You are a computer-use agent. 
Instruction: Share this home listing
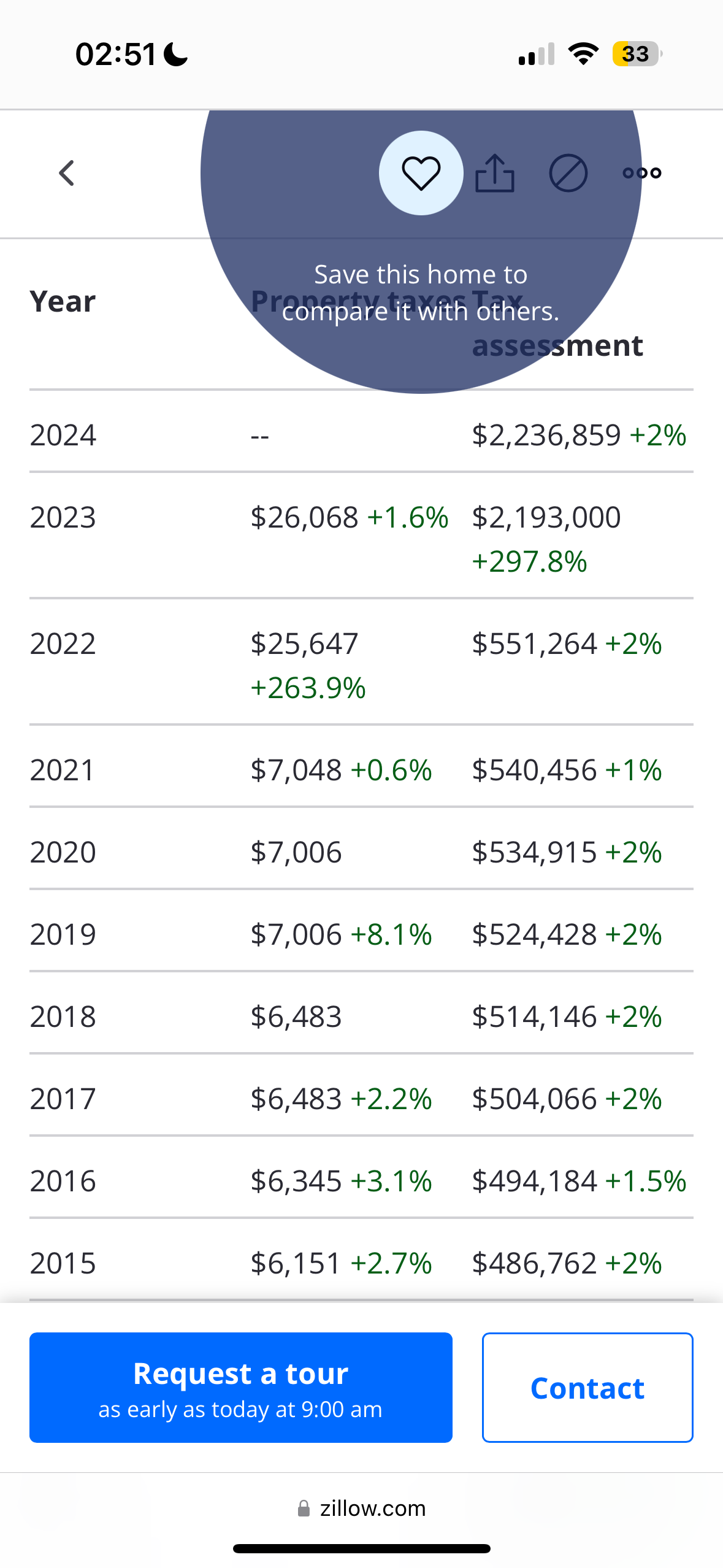point(495,173)
